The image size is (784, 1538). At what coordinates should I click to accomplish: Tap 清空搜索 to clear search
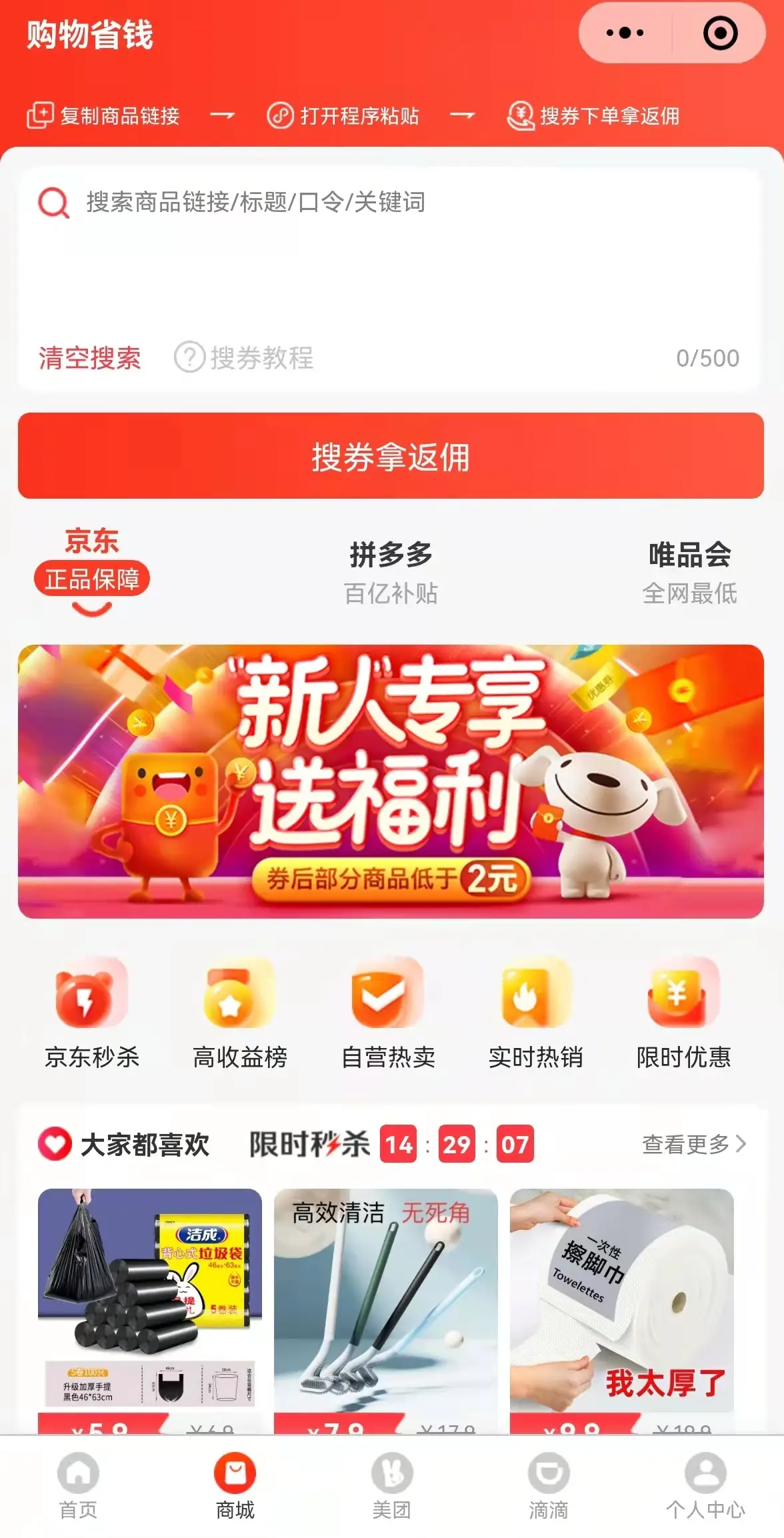point(89,358)
